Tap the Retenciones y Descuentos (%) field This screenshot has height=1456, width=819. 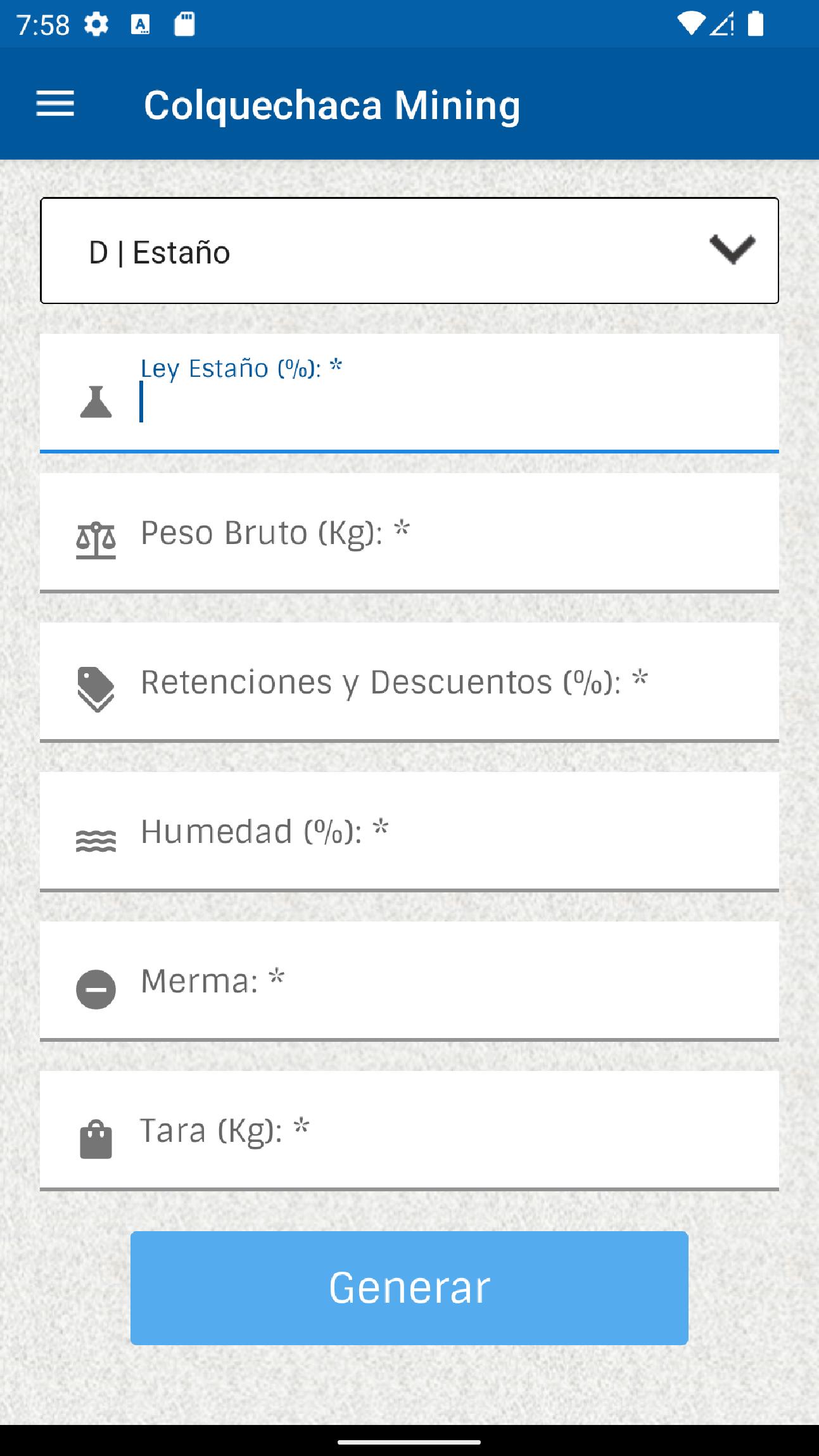(x=409, y=682)
